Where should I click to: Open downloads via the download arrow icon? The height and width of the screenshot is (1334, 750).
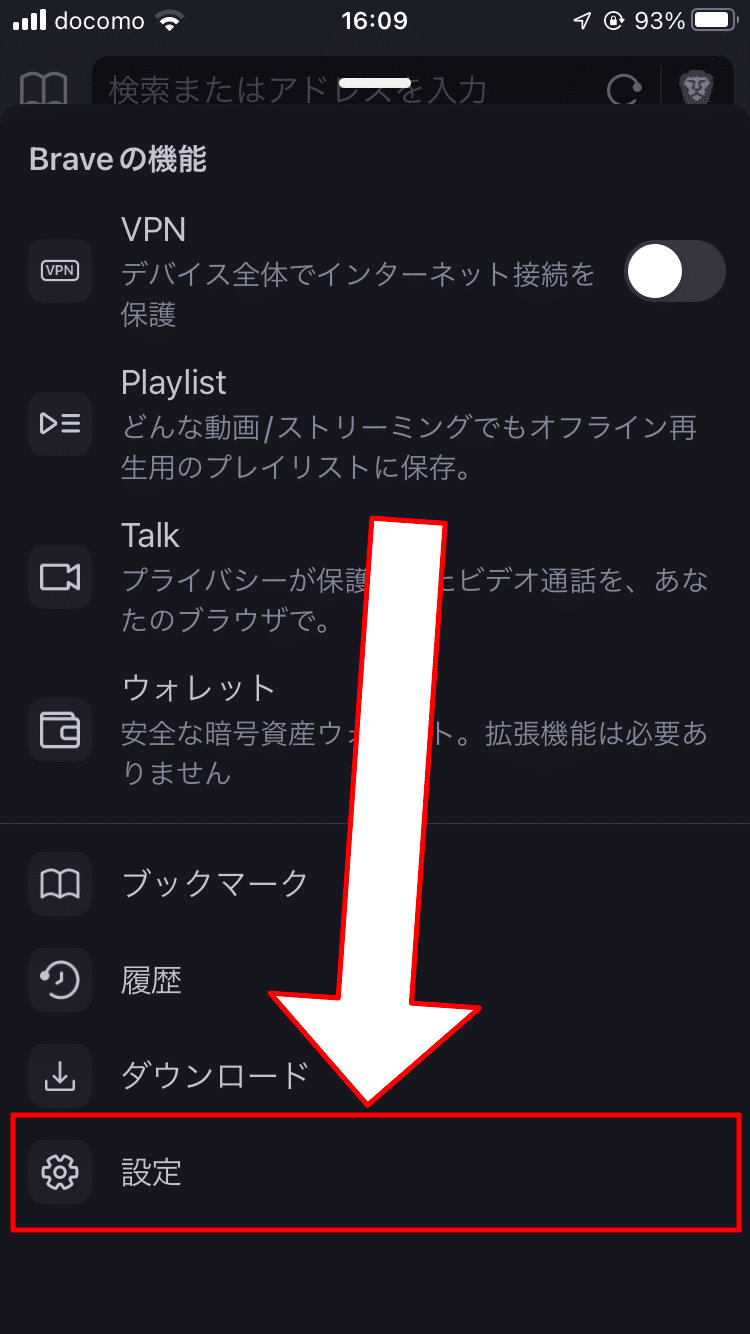60,1076
